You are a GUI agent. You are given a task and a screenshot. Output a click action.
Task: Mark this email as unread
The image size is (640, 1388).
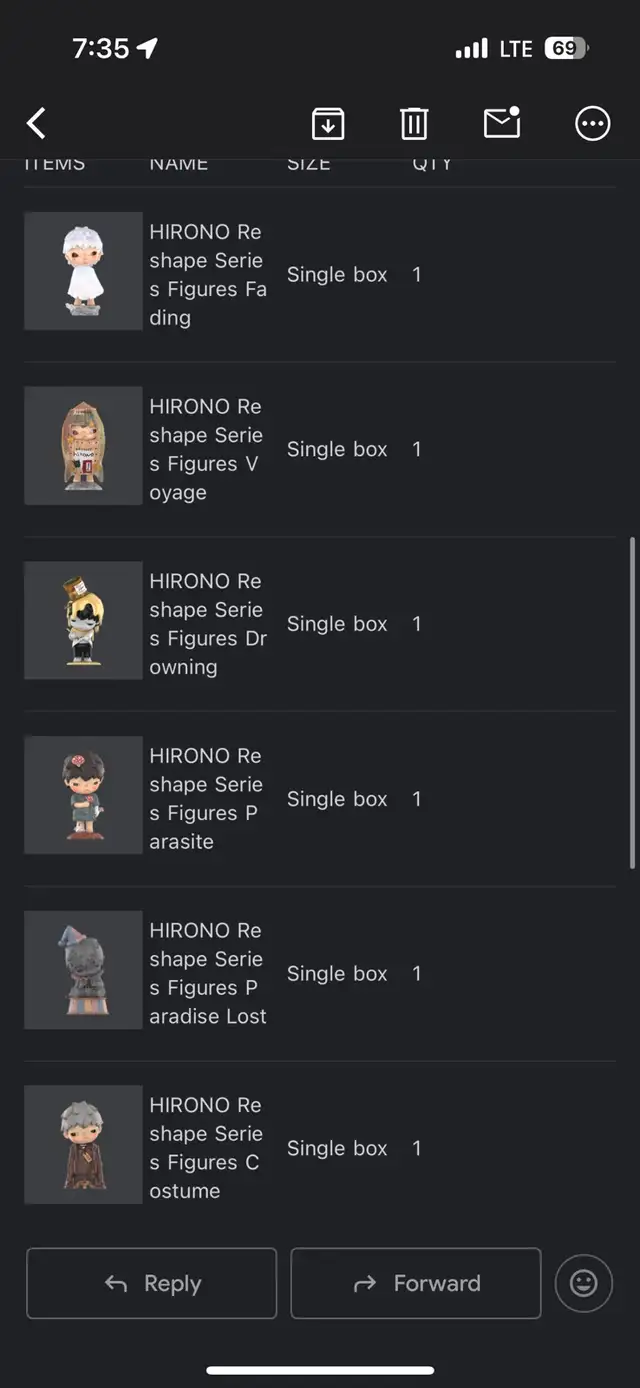click(x=502, y=123)
